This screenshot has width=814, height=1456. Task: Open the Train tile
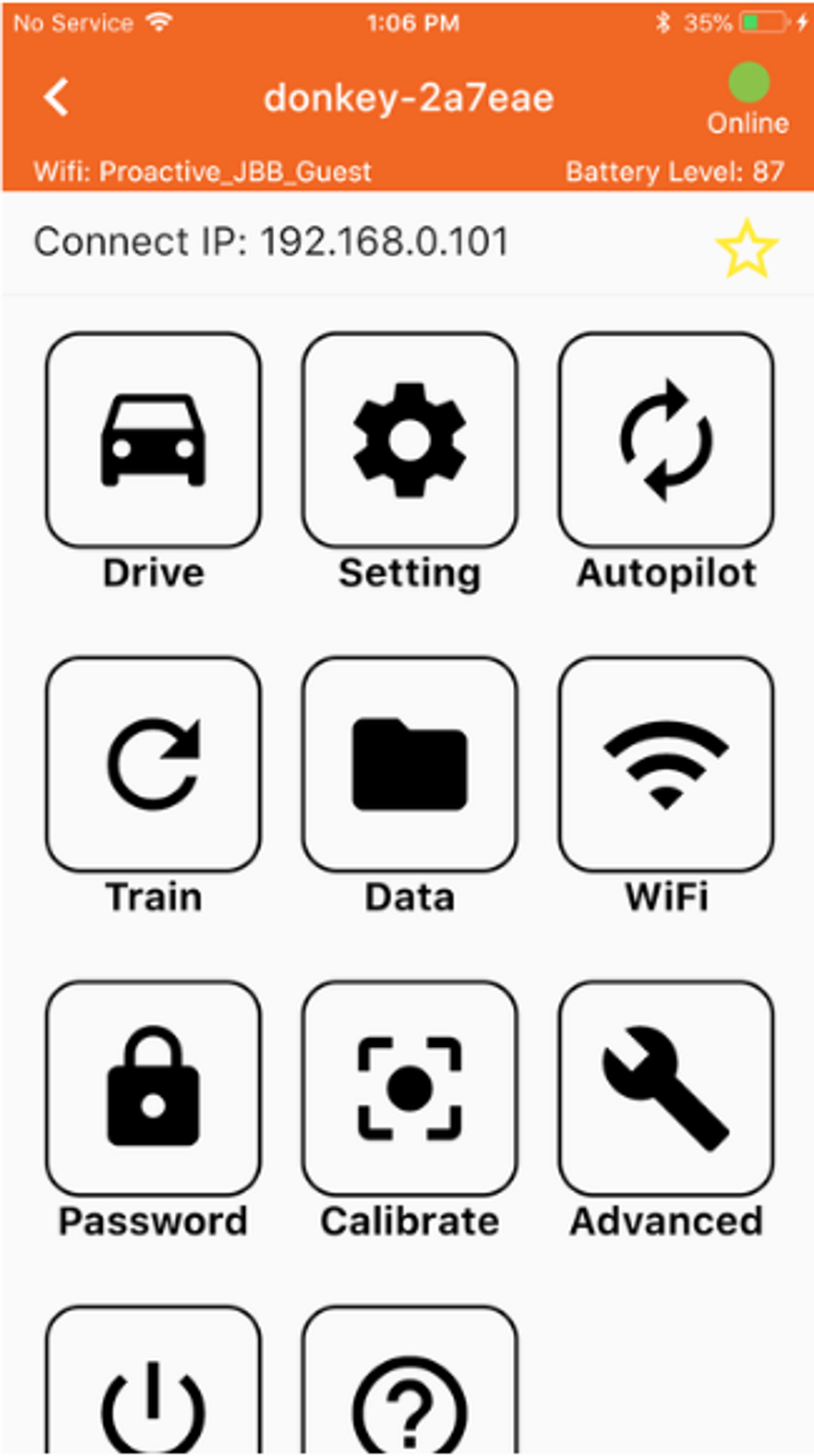pyautogui.click(x=153, y=764)
